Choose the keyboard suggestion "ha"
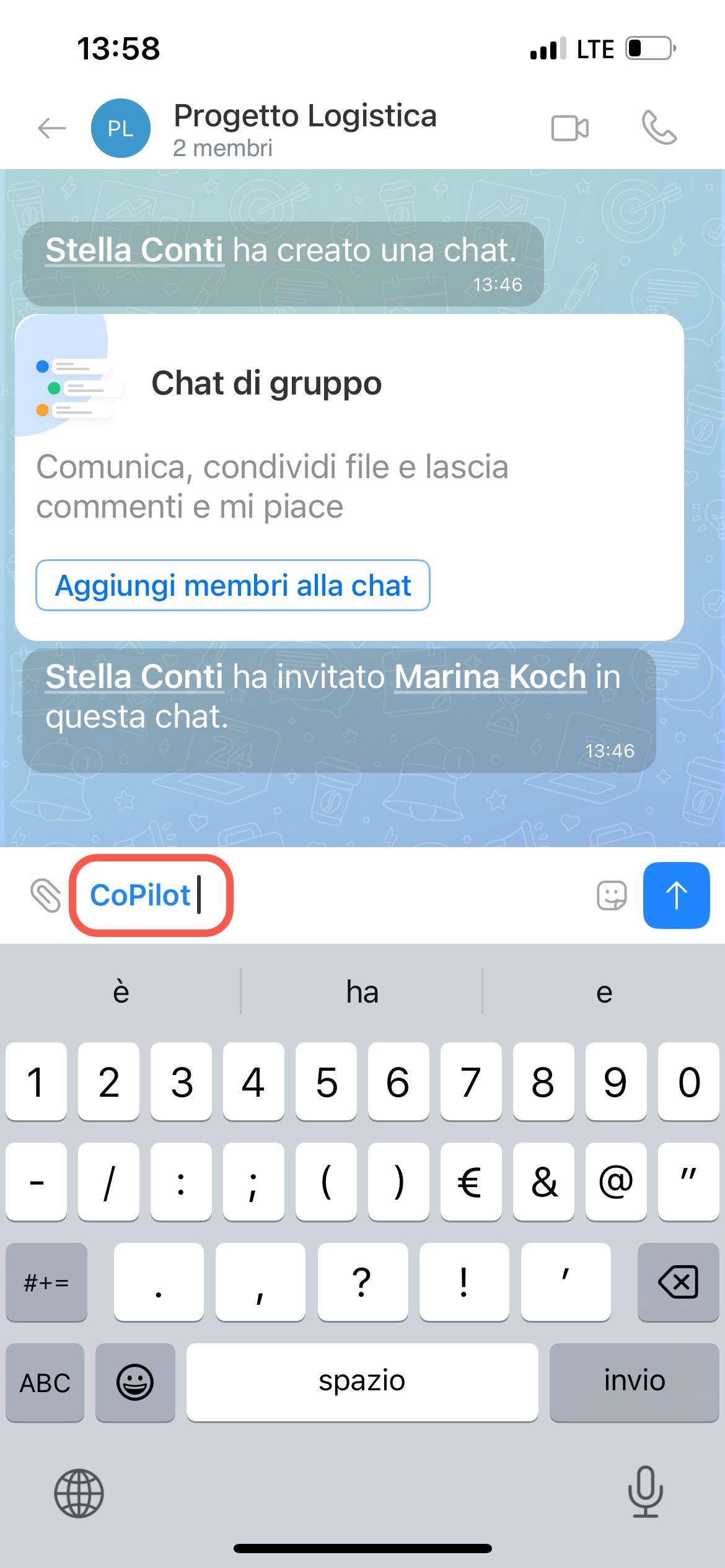The height and width of the screenshot is (1568, 725). [x=362, y=992]
